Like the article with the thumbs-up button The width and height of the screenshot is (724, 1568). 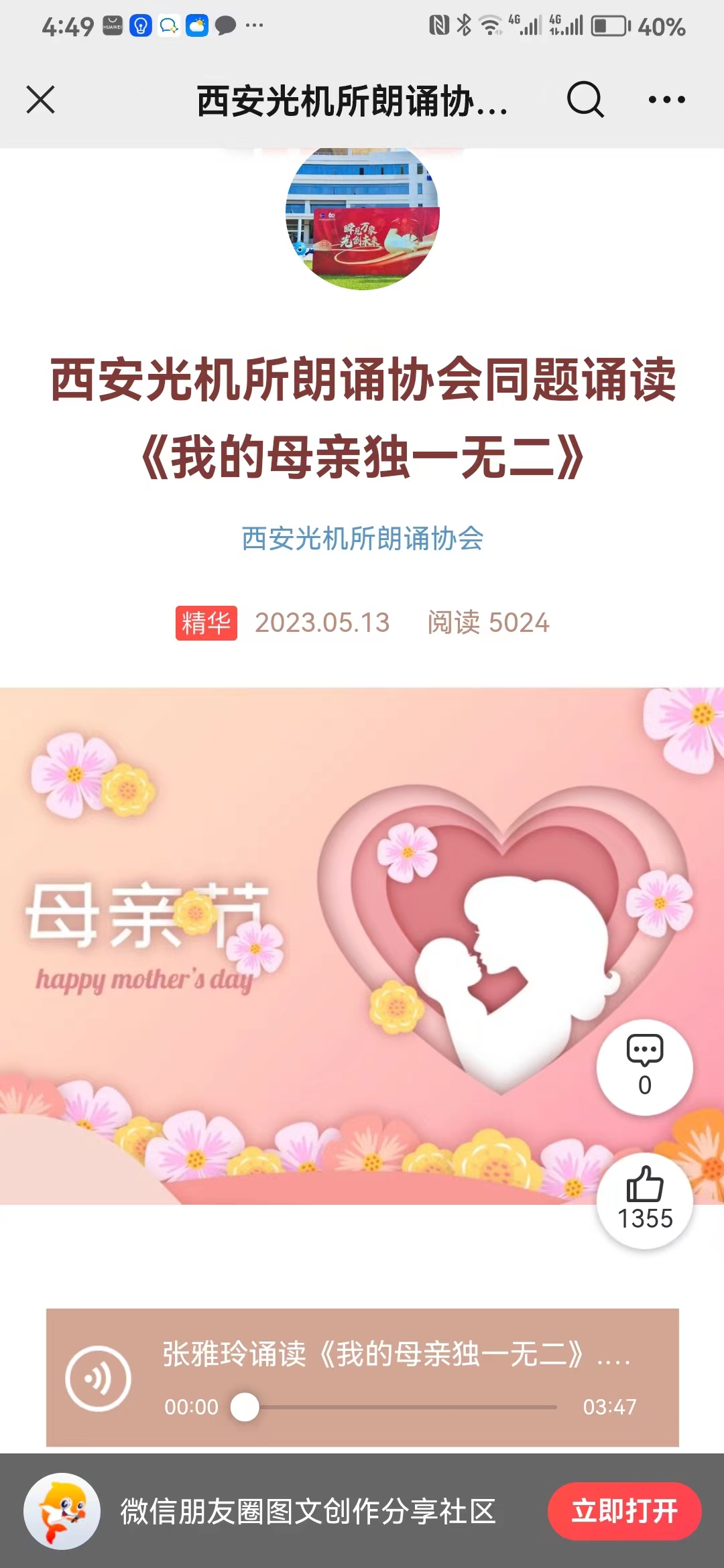click(x=644, y=1199)
